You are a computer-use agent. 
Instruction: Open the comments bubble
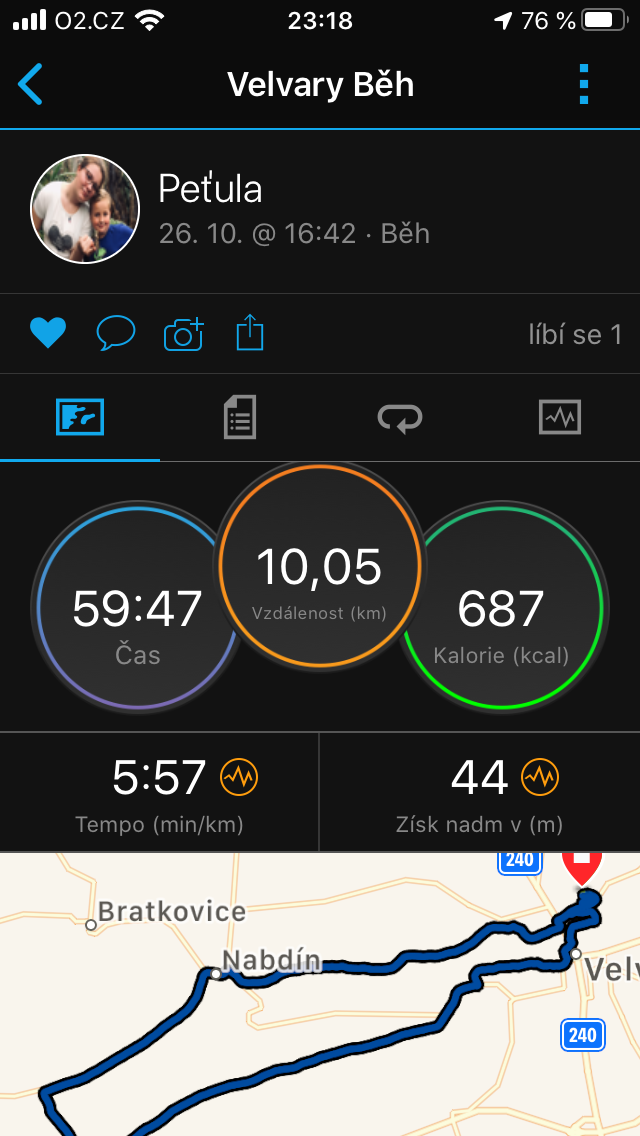pos(116,334)
